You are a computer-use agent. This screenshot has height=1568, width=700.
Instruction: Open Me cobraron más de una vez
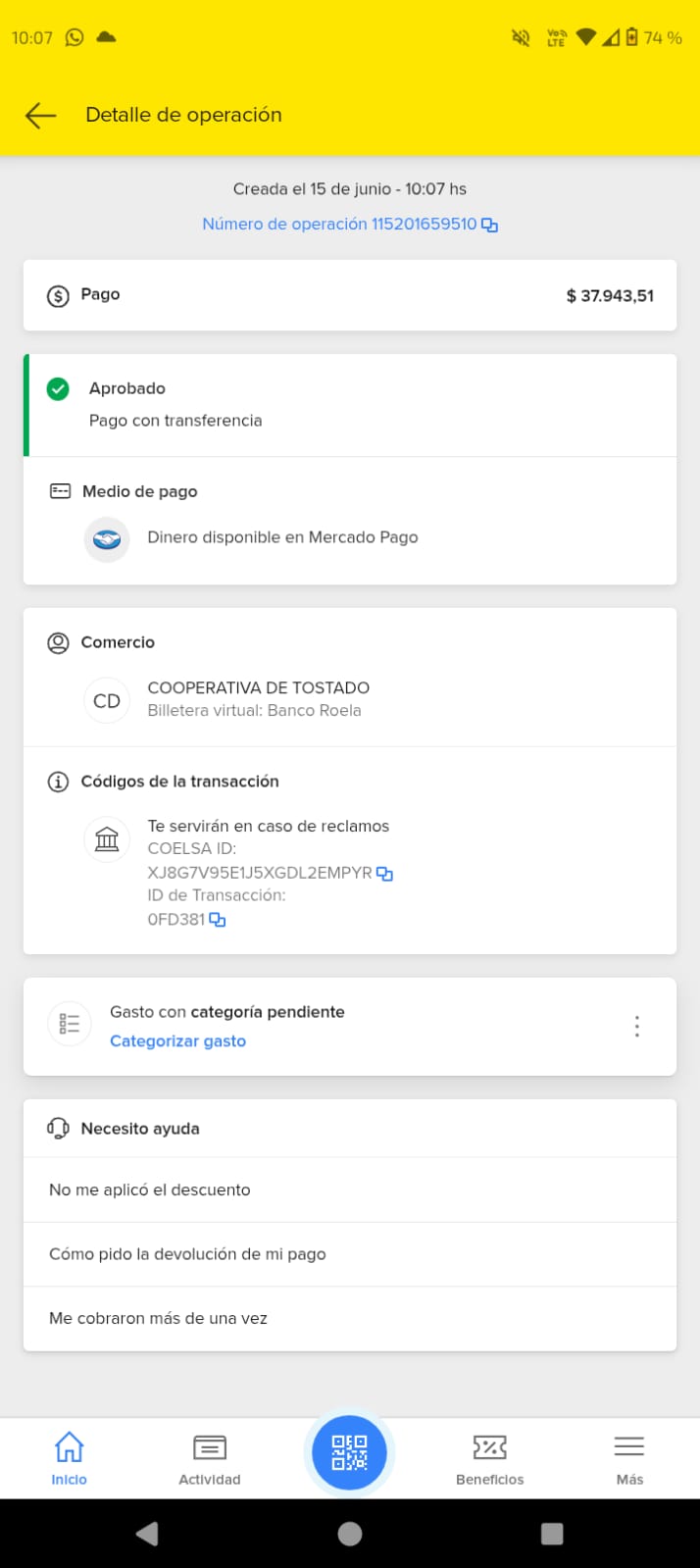click(x=349, y=1318)
